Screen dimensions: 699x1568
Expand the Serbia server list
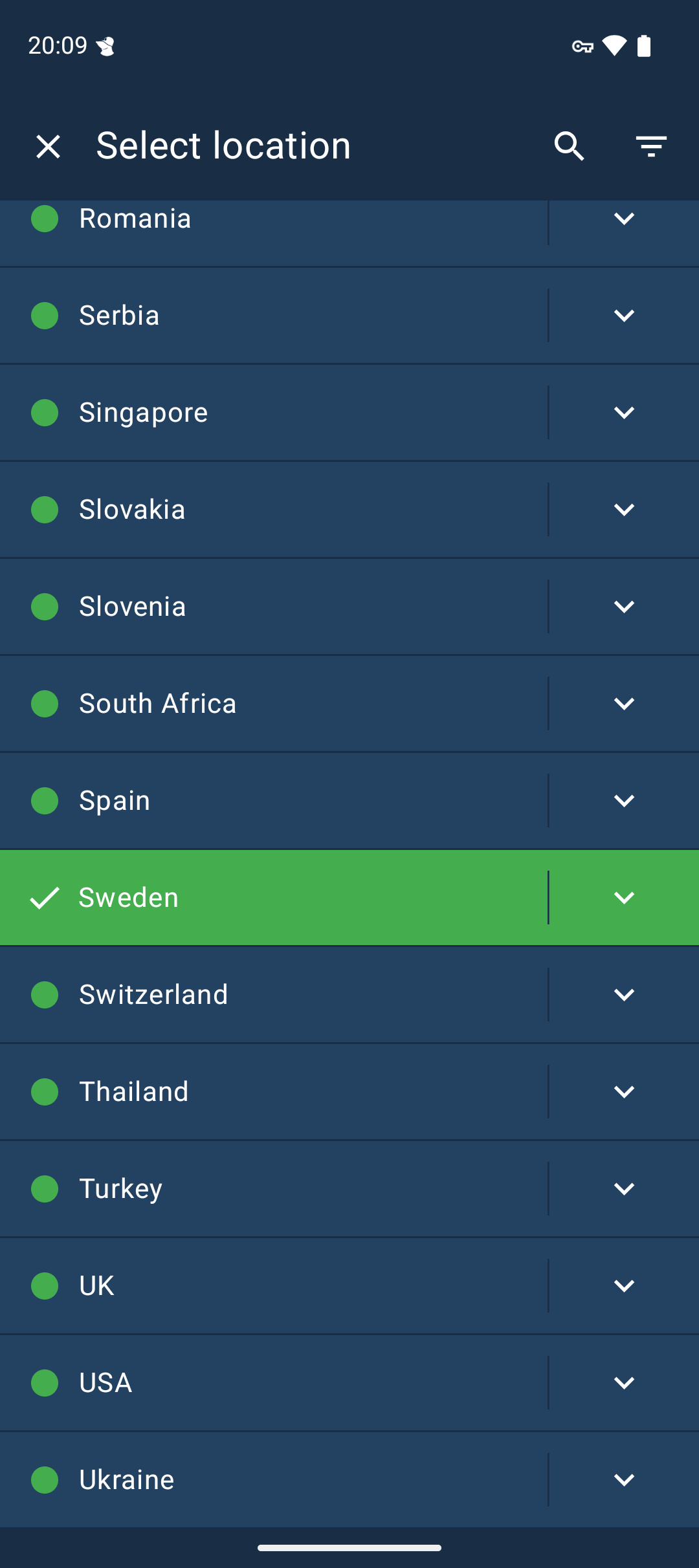pyautogui.click(x=623, y=315)
